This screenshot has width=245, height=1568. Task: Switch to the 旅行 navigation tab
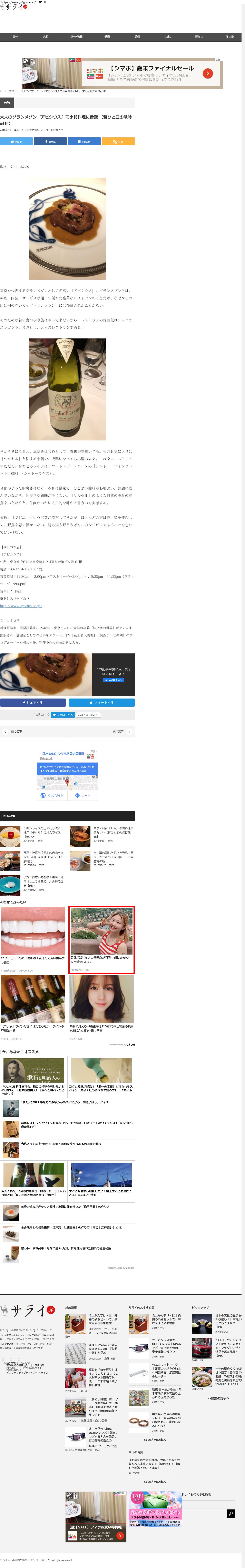pyautogui.click(x=46, y=37)
